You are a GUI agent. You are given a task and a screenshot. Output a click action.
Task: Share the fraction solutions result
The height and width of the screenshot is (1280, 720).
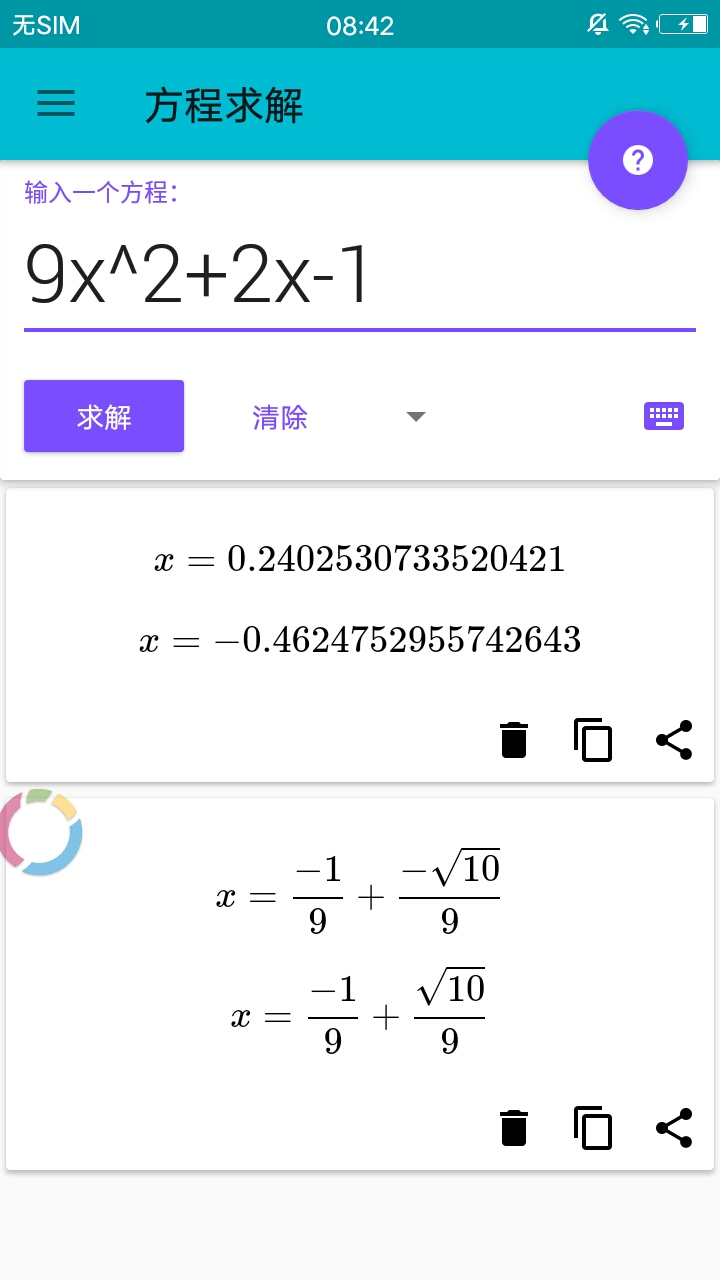(x=674, y=1128)
